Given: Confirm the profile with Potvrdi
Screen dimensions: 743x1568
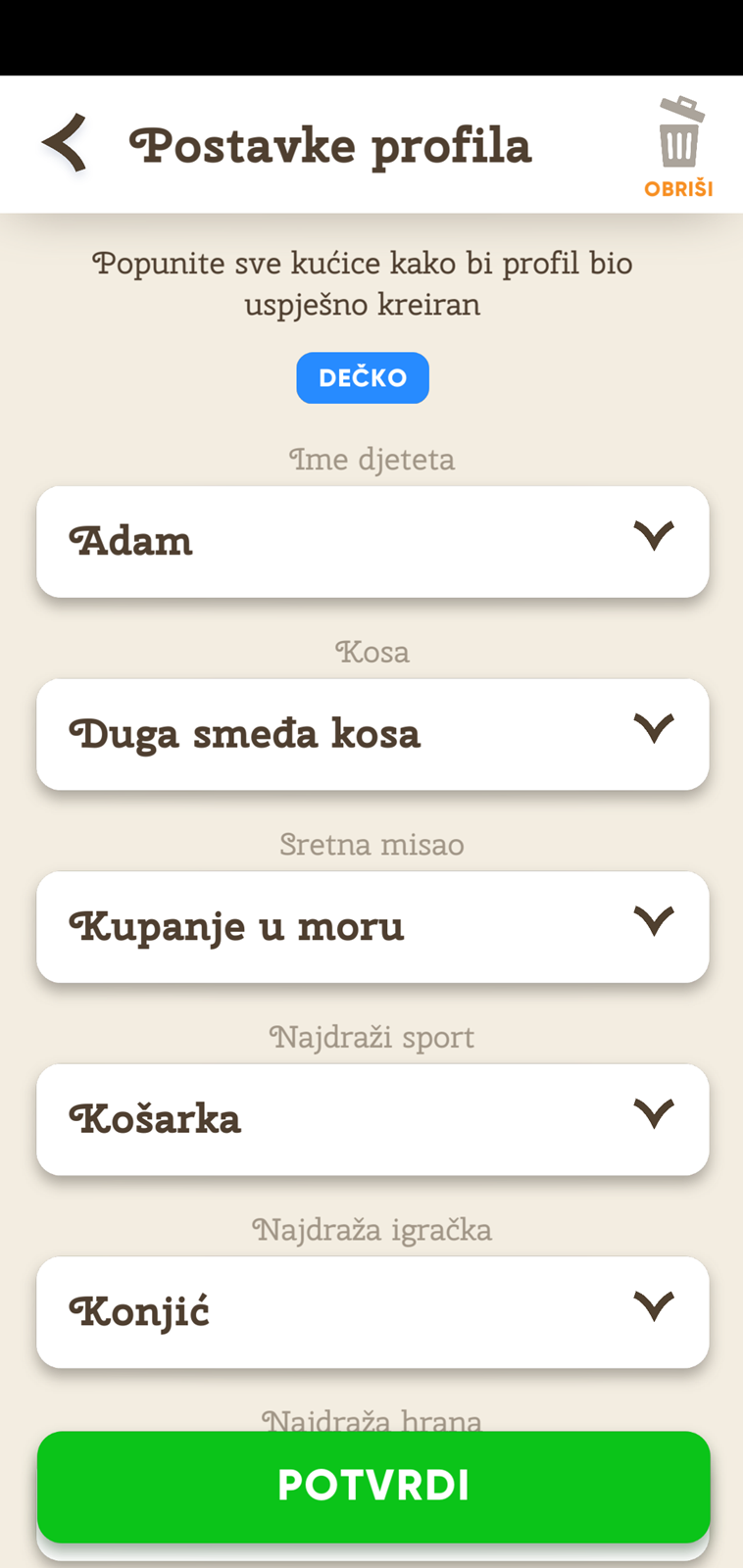Looking at the screenshot, I should 373,1486.
